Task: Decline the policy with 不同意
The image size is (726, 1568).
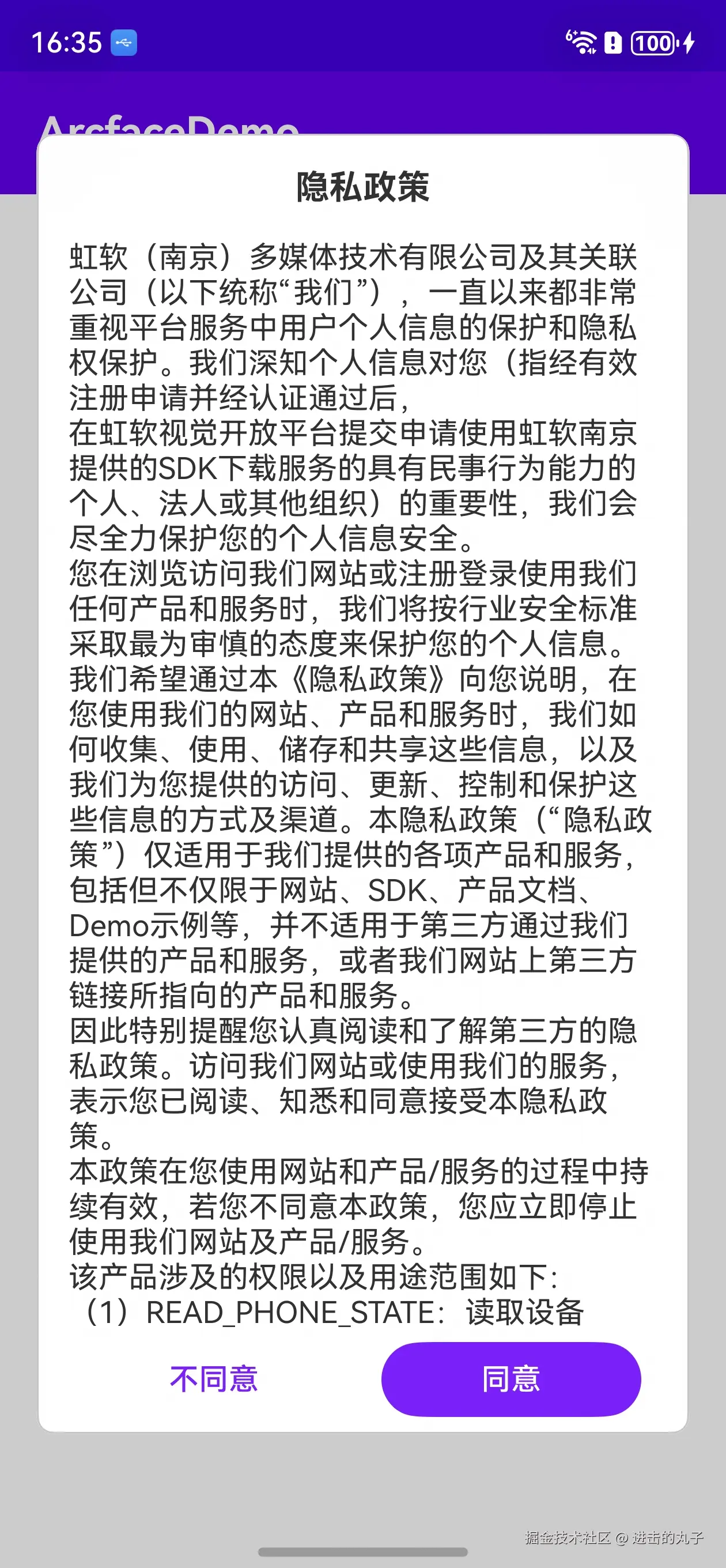Action: pyautogui.click(x=214, y=1379)
